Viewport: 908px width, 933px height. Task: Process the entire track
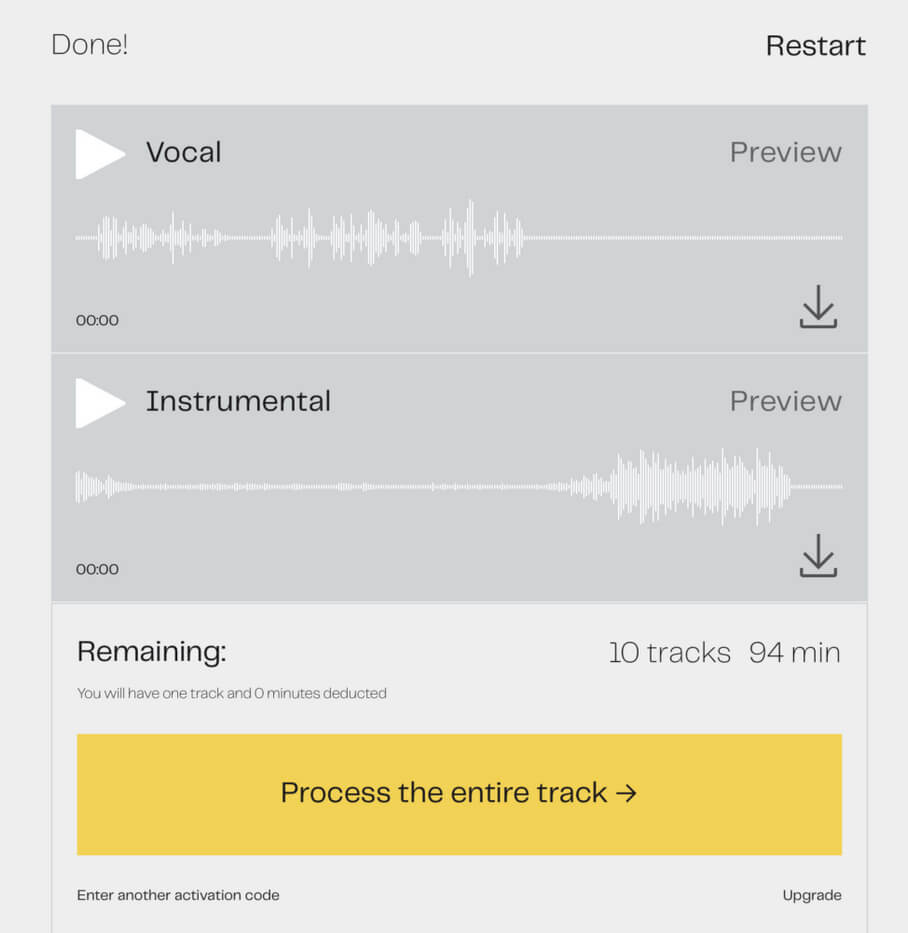[459, 794]
